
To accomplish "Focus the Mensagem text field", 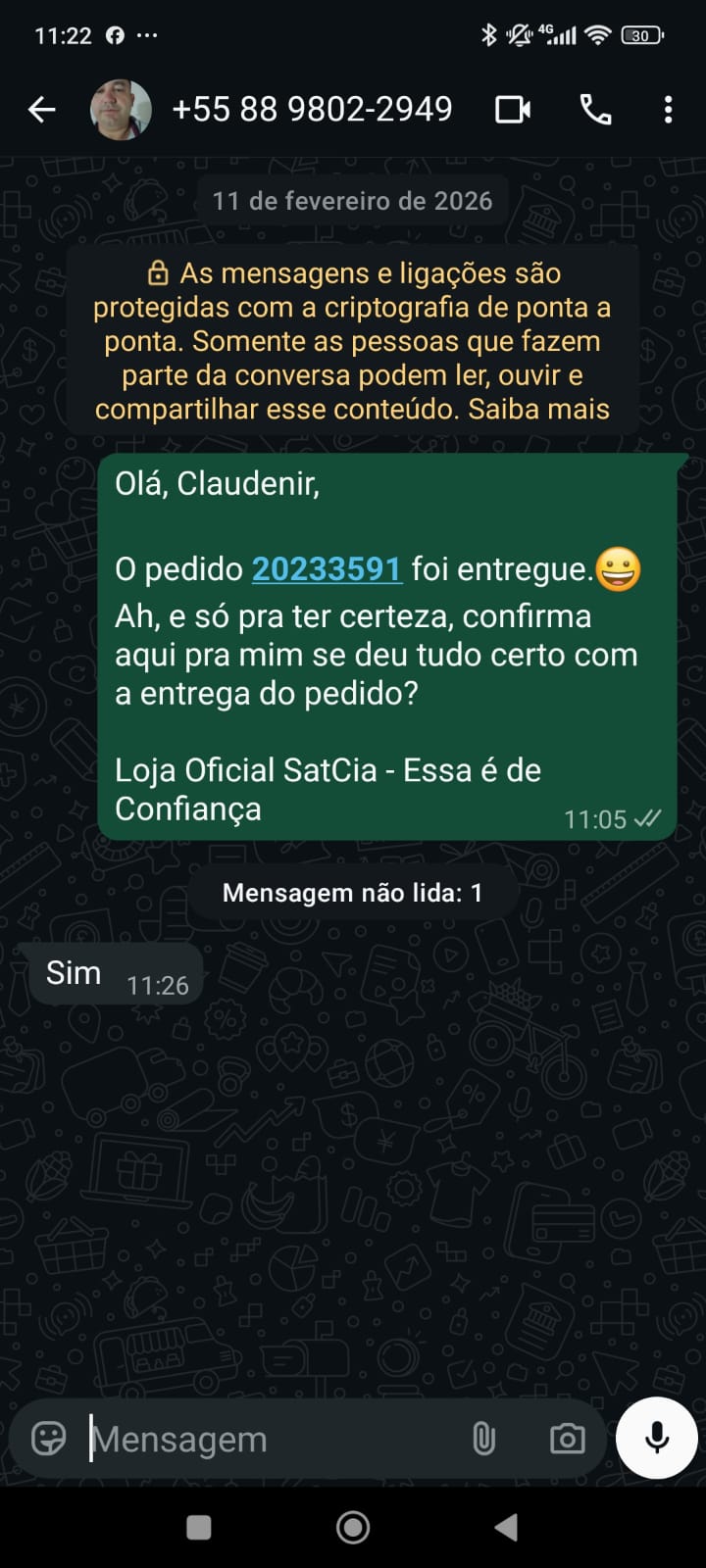I will pyautogui.click(x=265, y=1439).
